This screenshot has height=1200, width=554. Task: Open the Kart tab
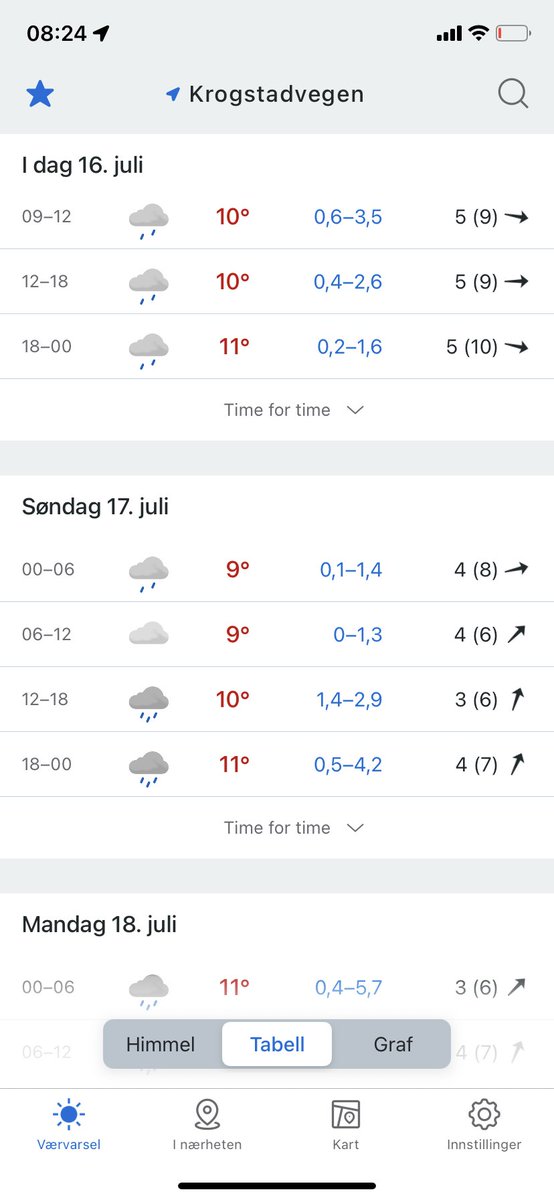(x=346, y=1125)
